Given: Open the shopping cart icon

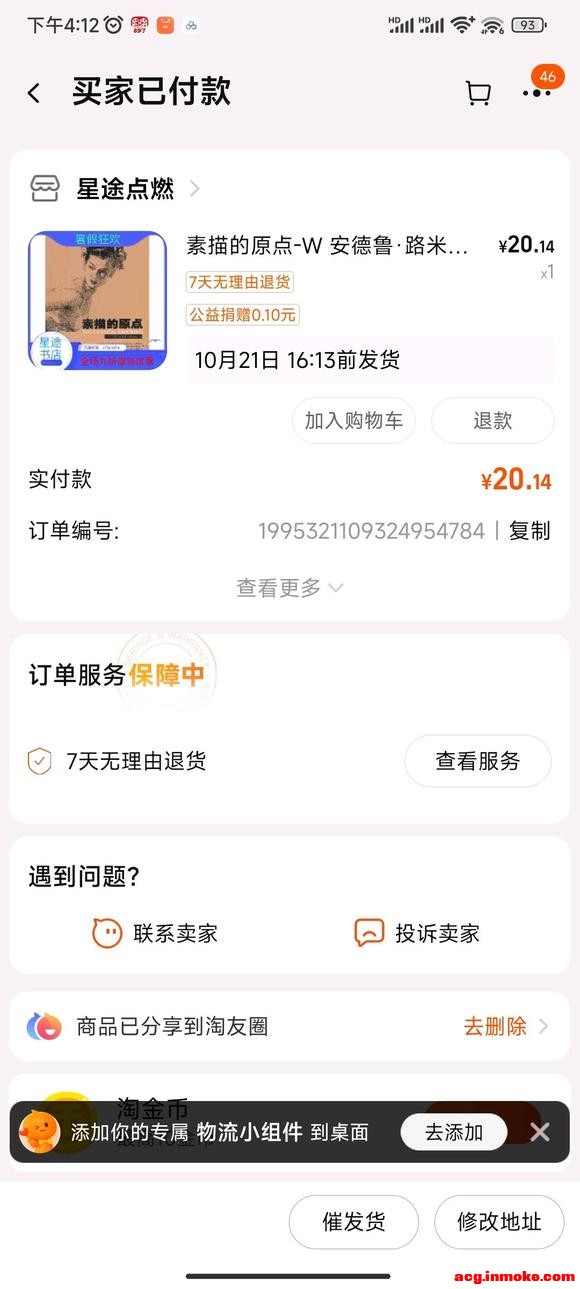Looking at the screenshot, I should [478, 93].
